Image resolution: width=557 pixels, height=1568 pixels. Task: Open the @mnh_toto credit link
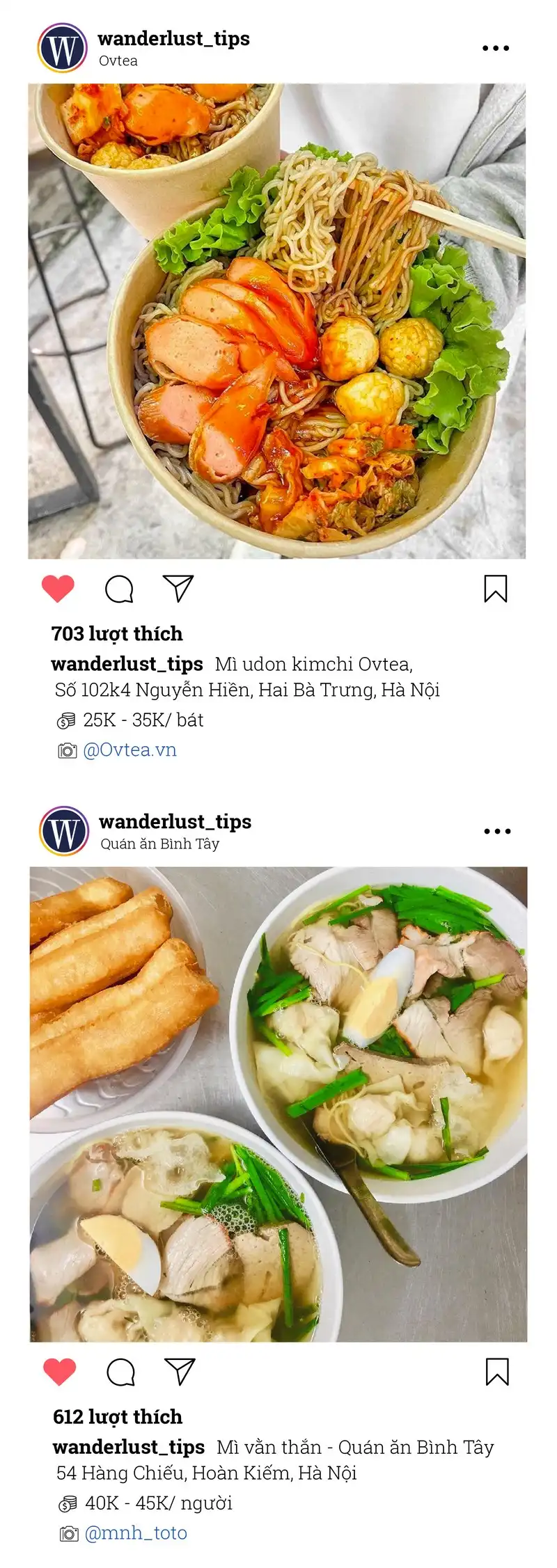[x=134, y=1532]
